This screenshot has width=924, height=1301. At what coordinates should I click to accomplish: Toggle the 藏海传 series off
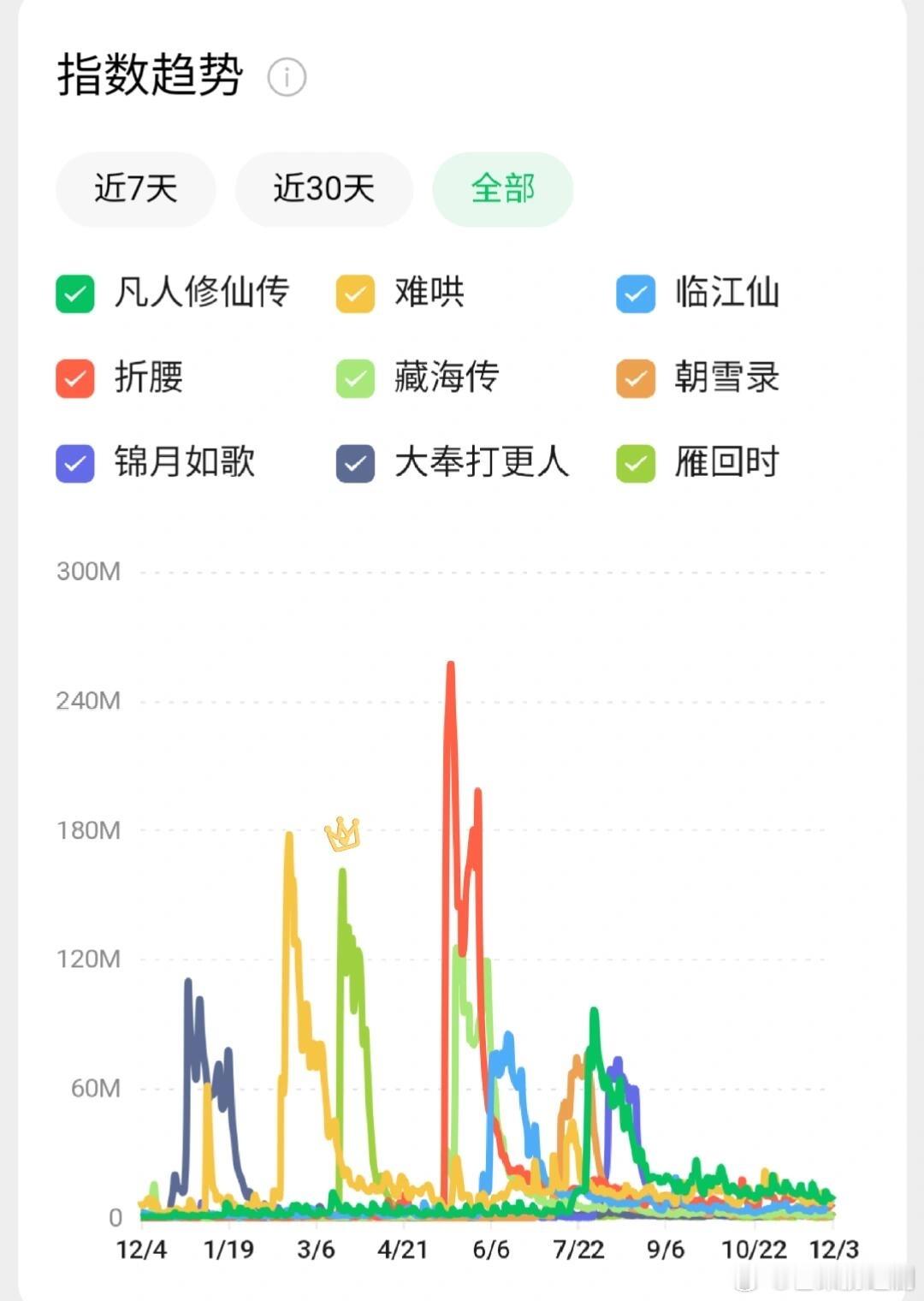353,378
